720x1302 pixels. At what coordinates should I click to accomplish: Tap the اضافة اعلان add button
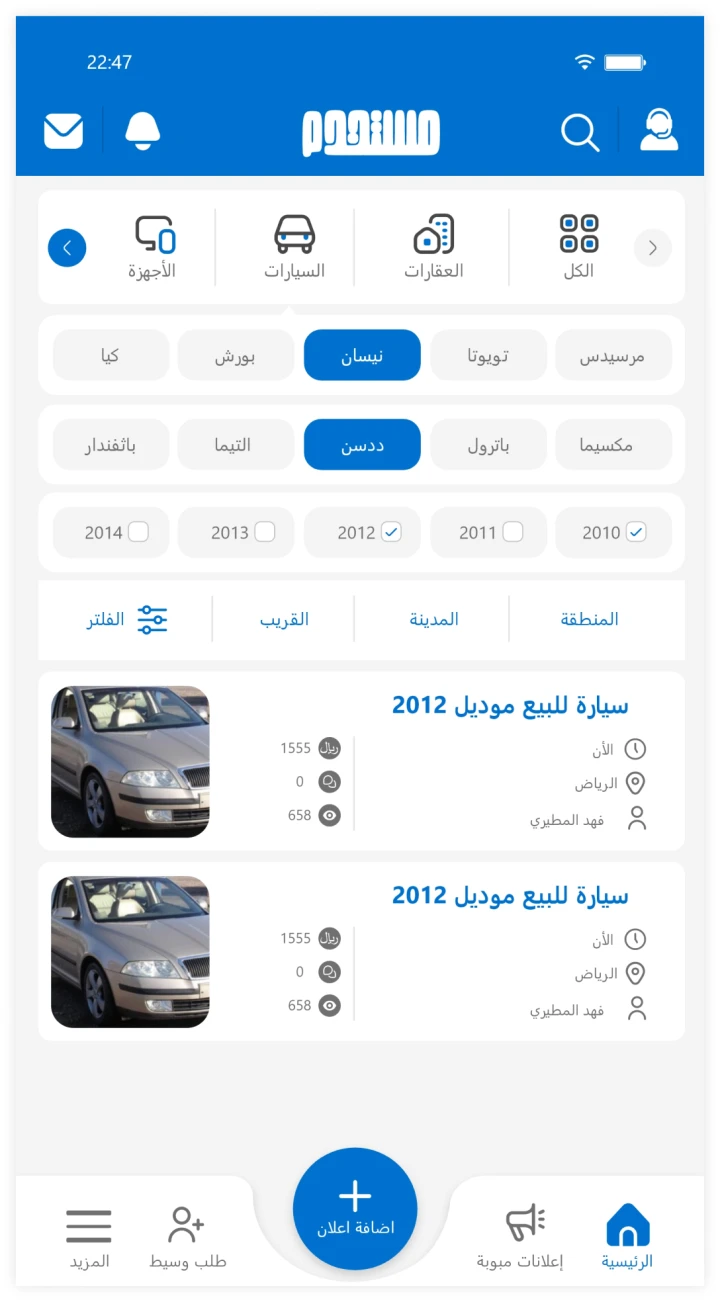pos(355,1208)
